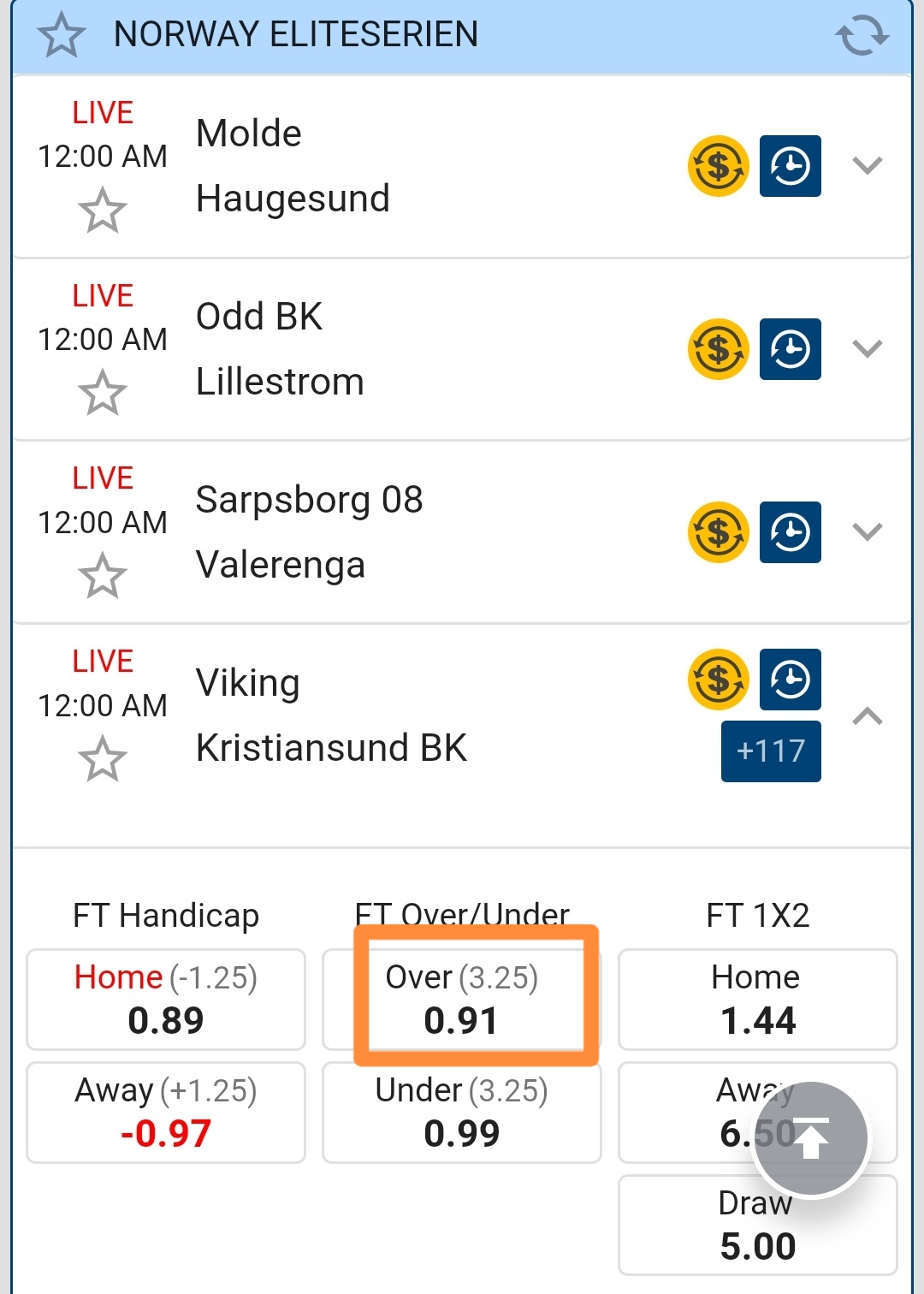The height and width of the screenshot is (1294, 924).
Task: Collapse the Viking vs Kristiansund BK odds
Action: 867,716
